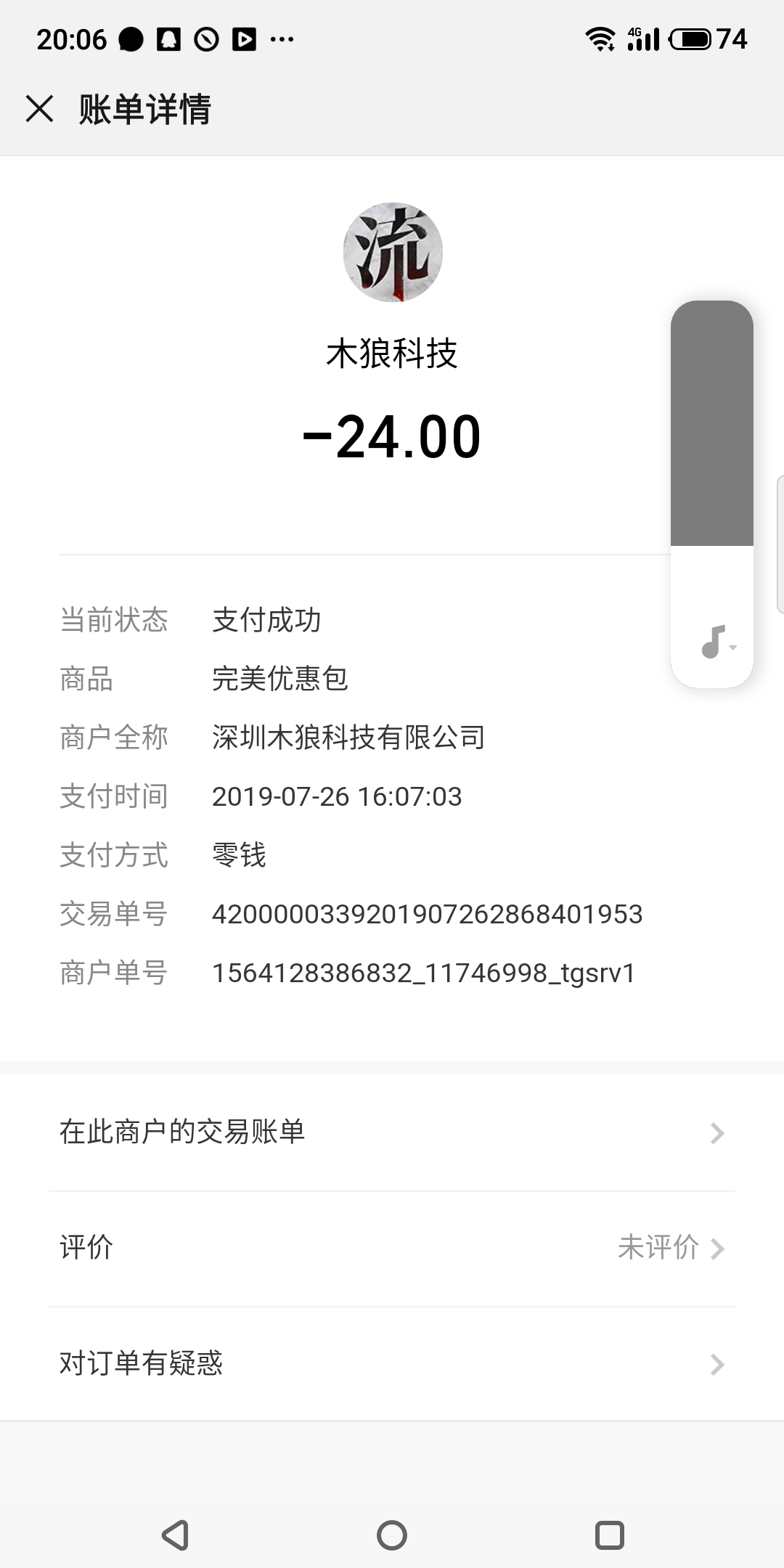Open 在此商户的交易账单
The width and height of the screenshot is (784, 1568).
[x=392, y=1132]
